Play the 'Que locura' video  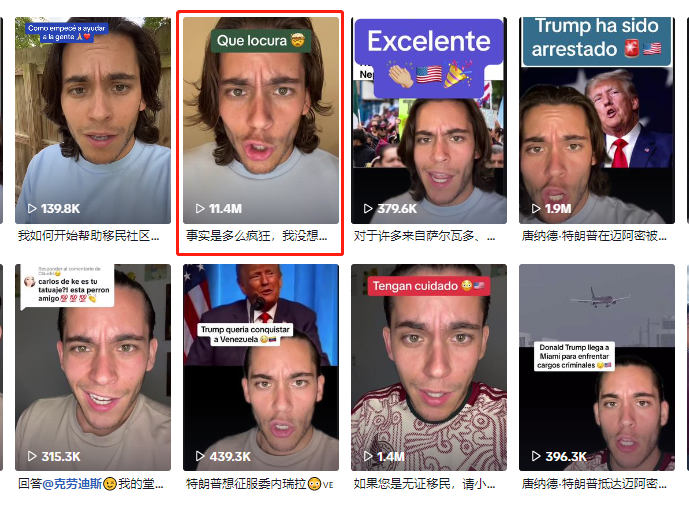click(x=261, y=120)
